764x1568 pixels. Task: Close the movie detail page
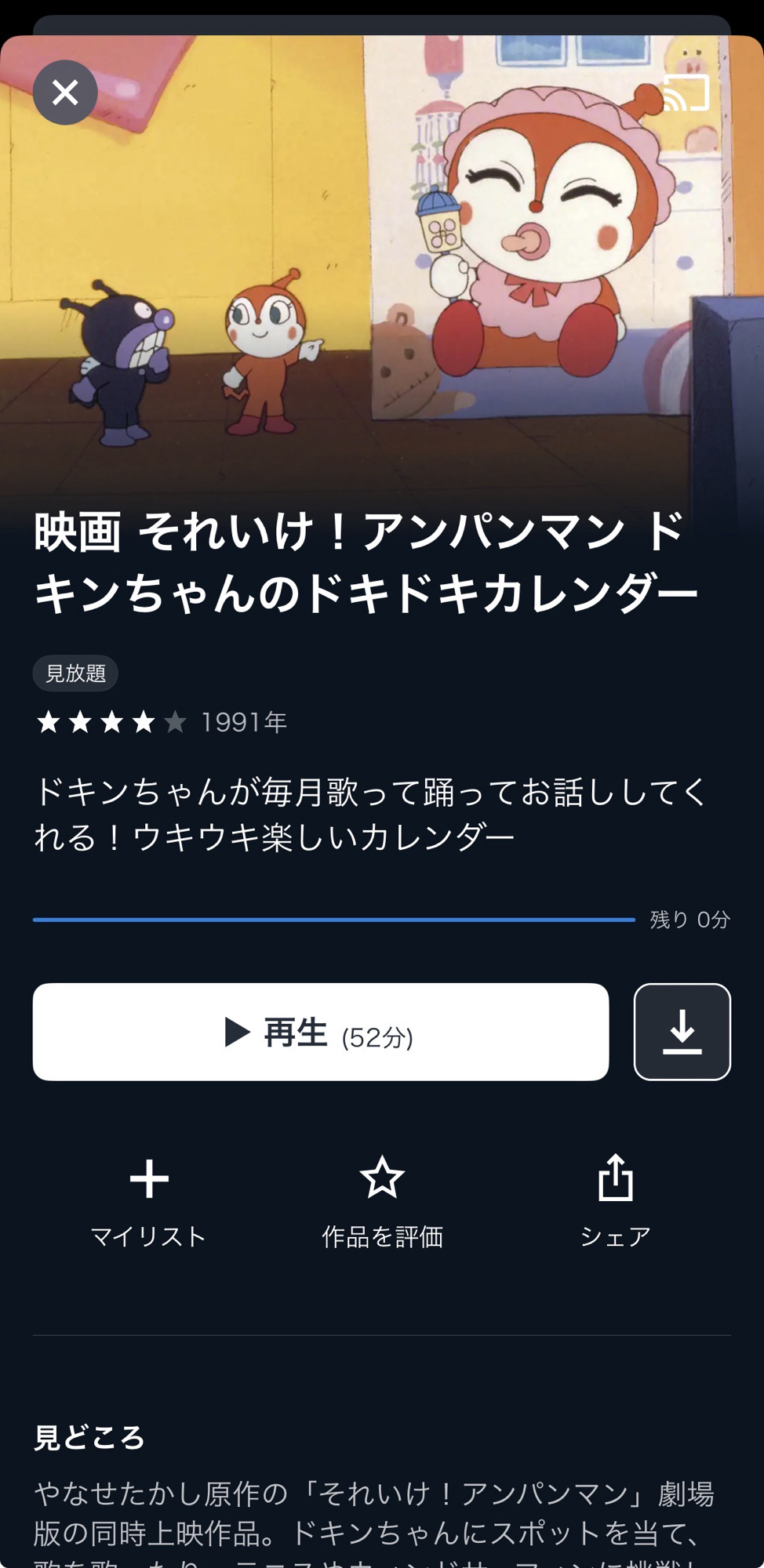65,93
